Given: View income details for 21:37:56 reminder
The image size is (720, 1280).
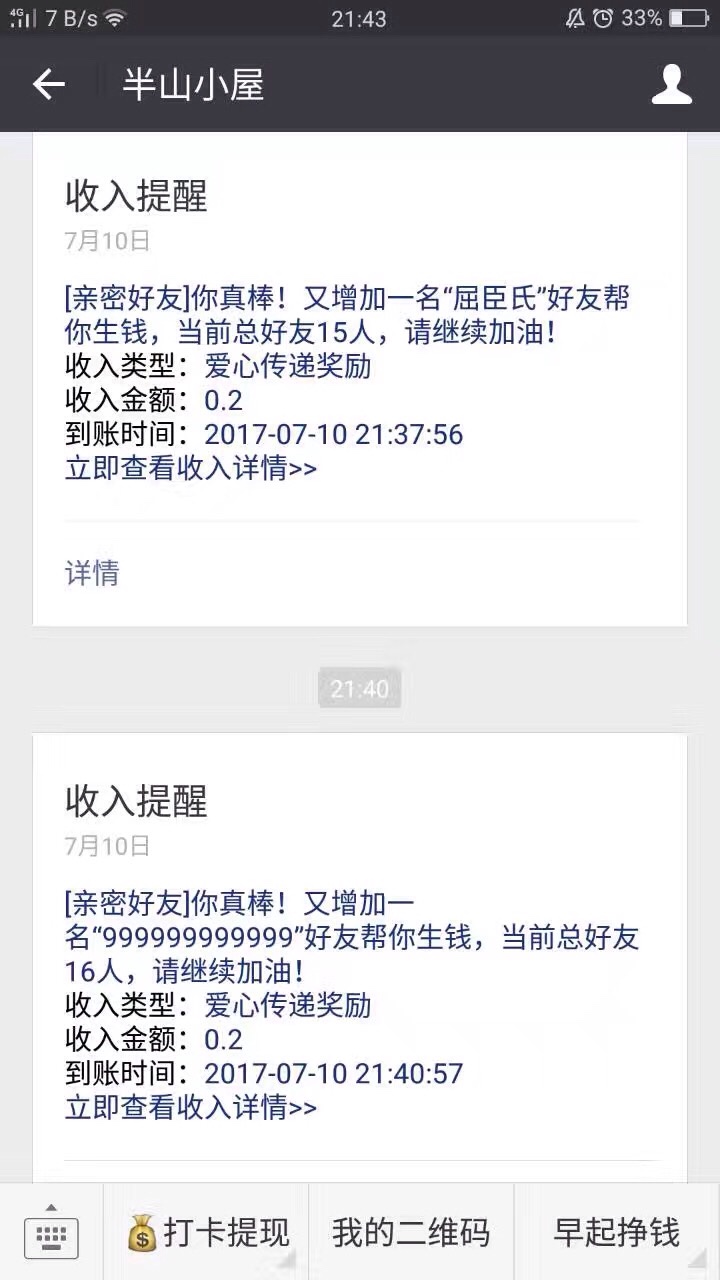Looking at the screenshot, I should coord(191,468).
